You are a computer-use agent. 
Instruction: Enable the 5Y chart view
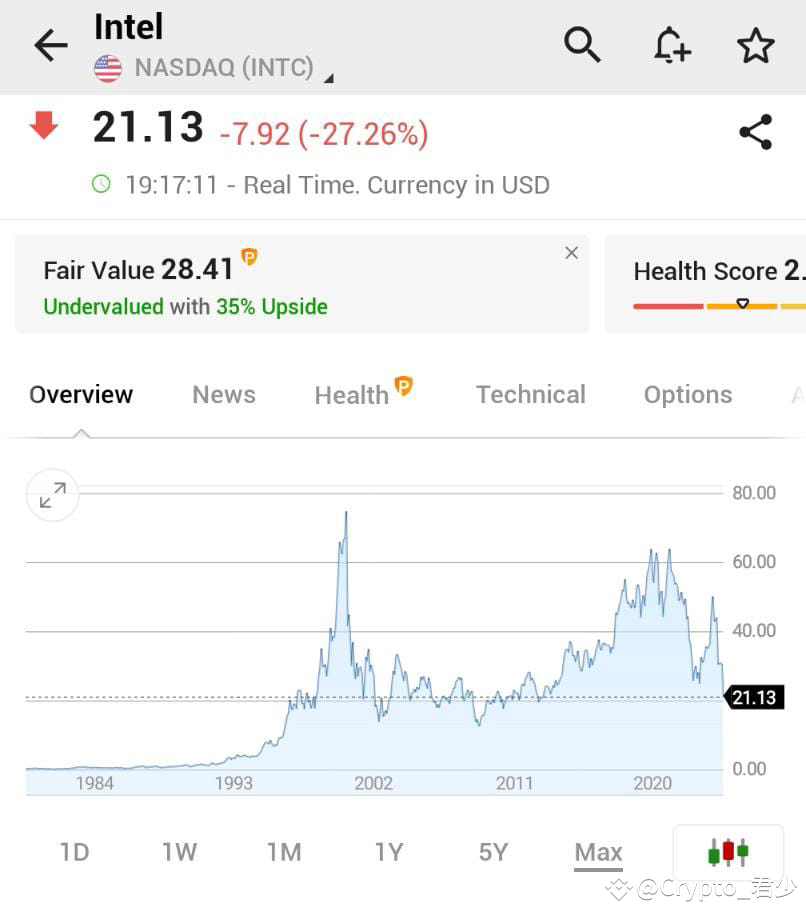click(492, 851)
